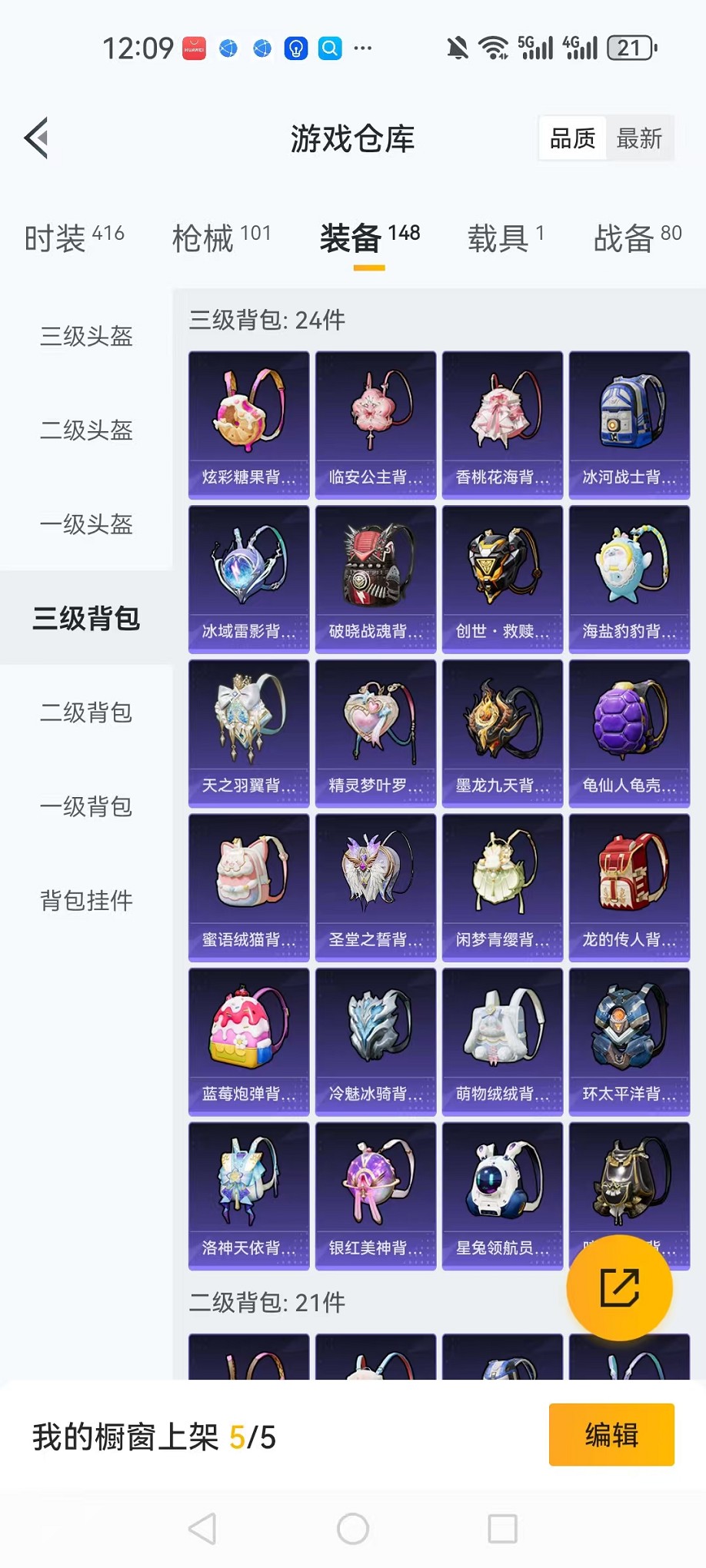706x1568 pixels.
Task: View the 背包挂件 category
Action: 86,901
